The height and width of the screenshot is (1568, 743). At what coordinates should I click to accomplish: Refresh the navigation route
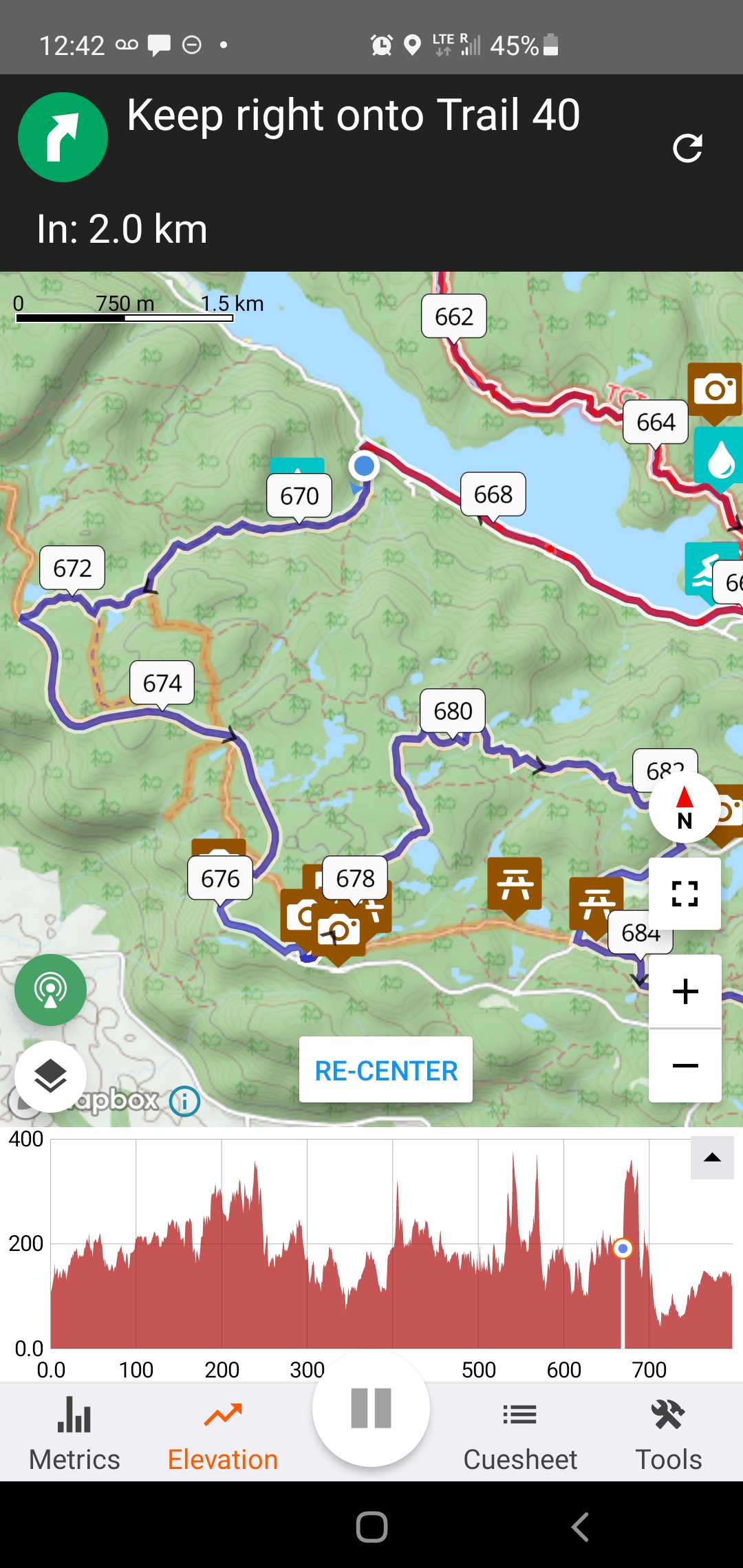click(687, 148)
